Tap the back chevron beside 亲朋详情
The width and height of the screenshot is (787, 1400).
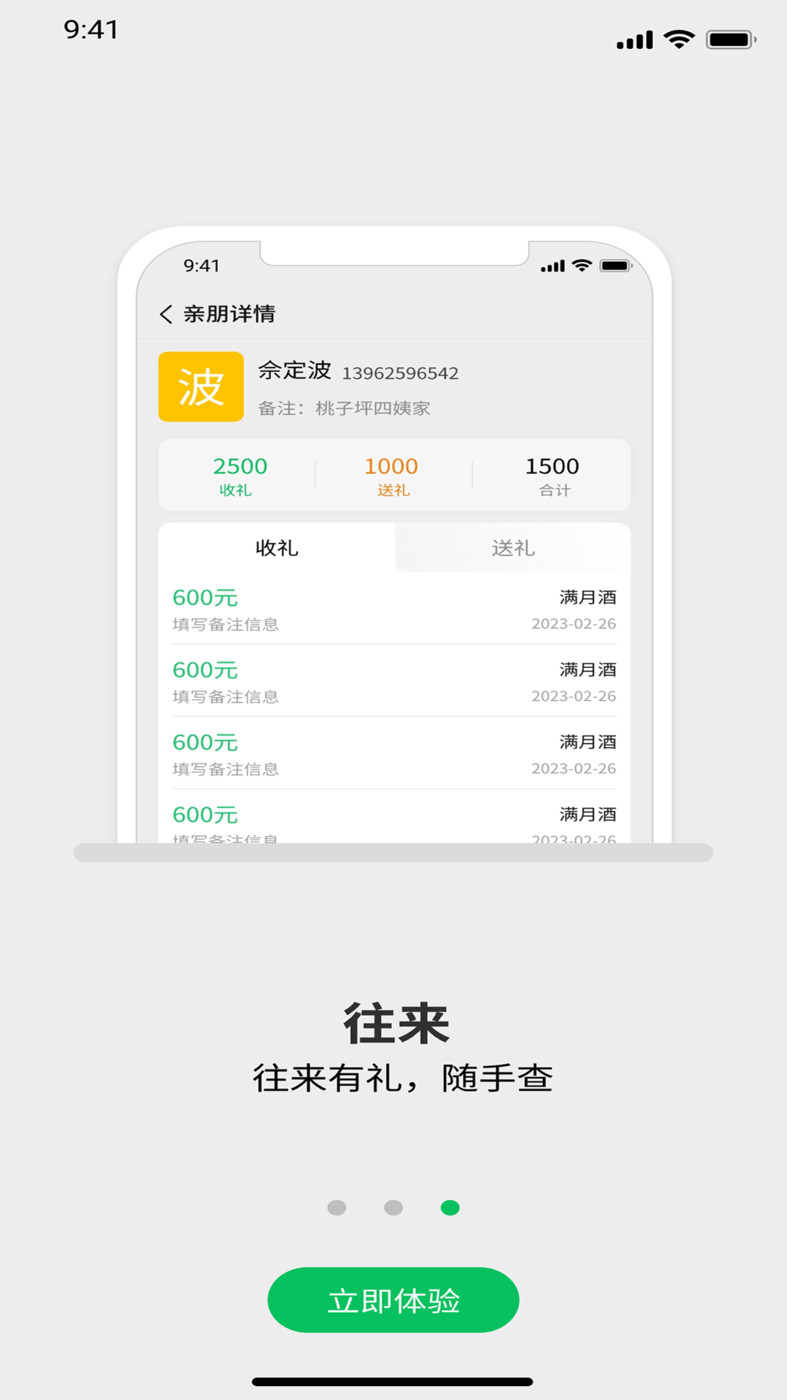coord(164,313)
